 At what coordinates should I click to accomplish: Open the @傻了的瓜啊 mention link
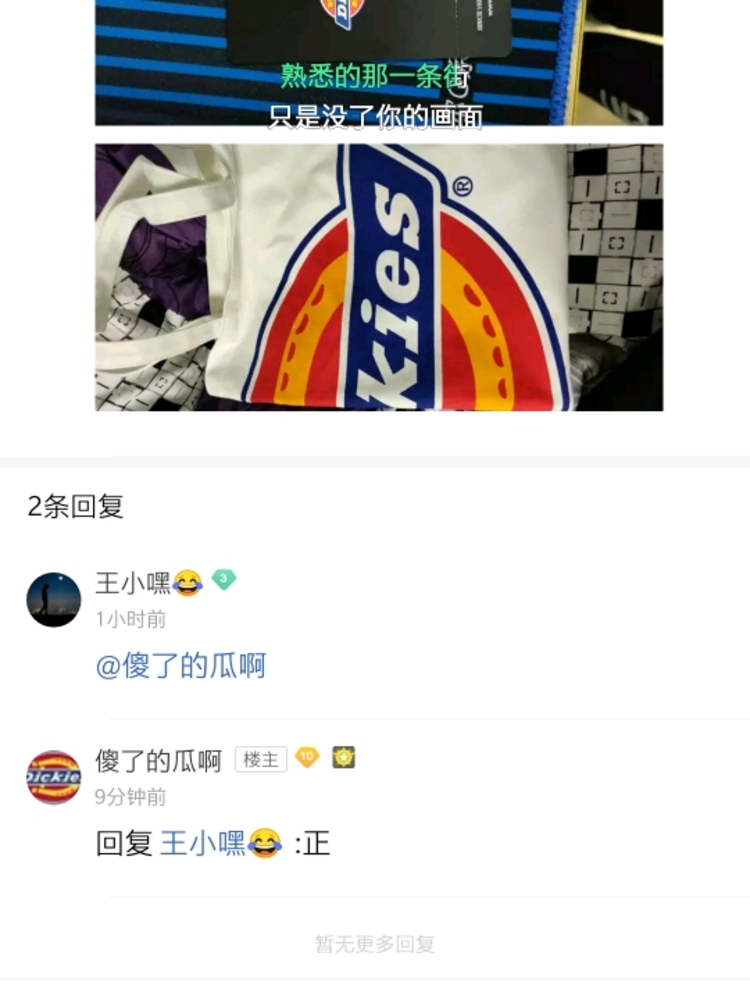tap(181, 666)
